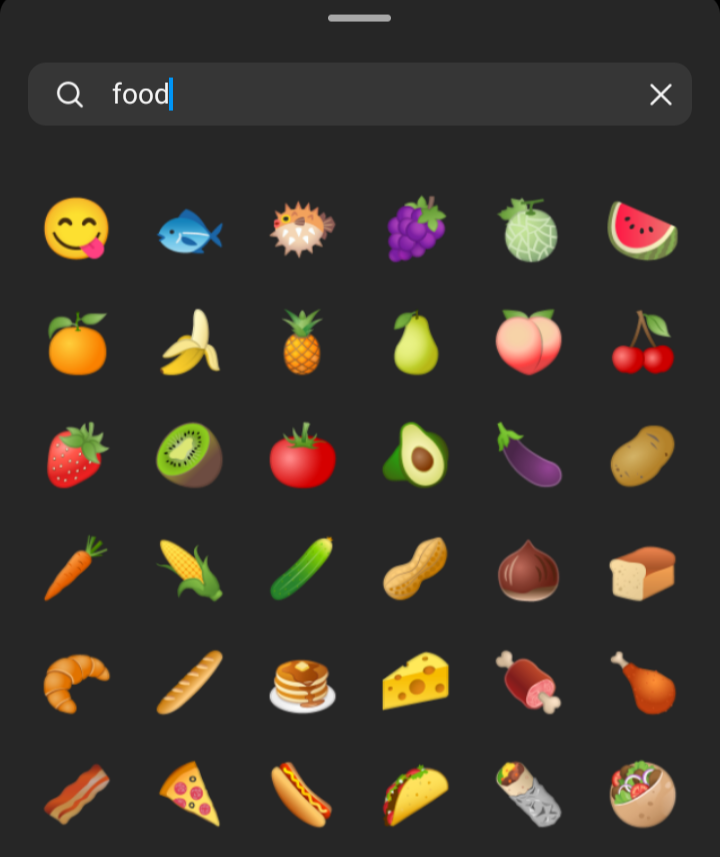The height and width of the screenshot is (857, 720).
Task: Select the eggplant emoji
Action: click(x=529, y=455)
